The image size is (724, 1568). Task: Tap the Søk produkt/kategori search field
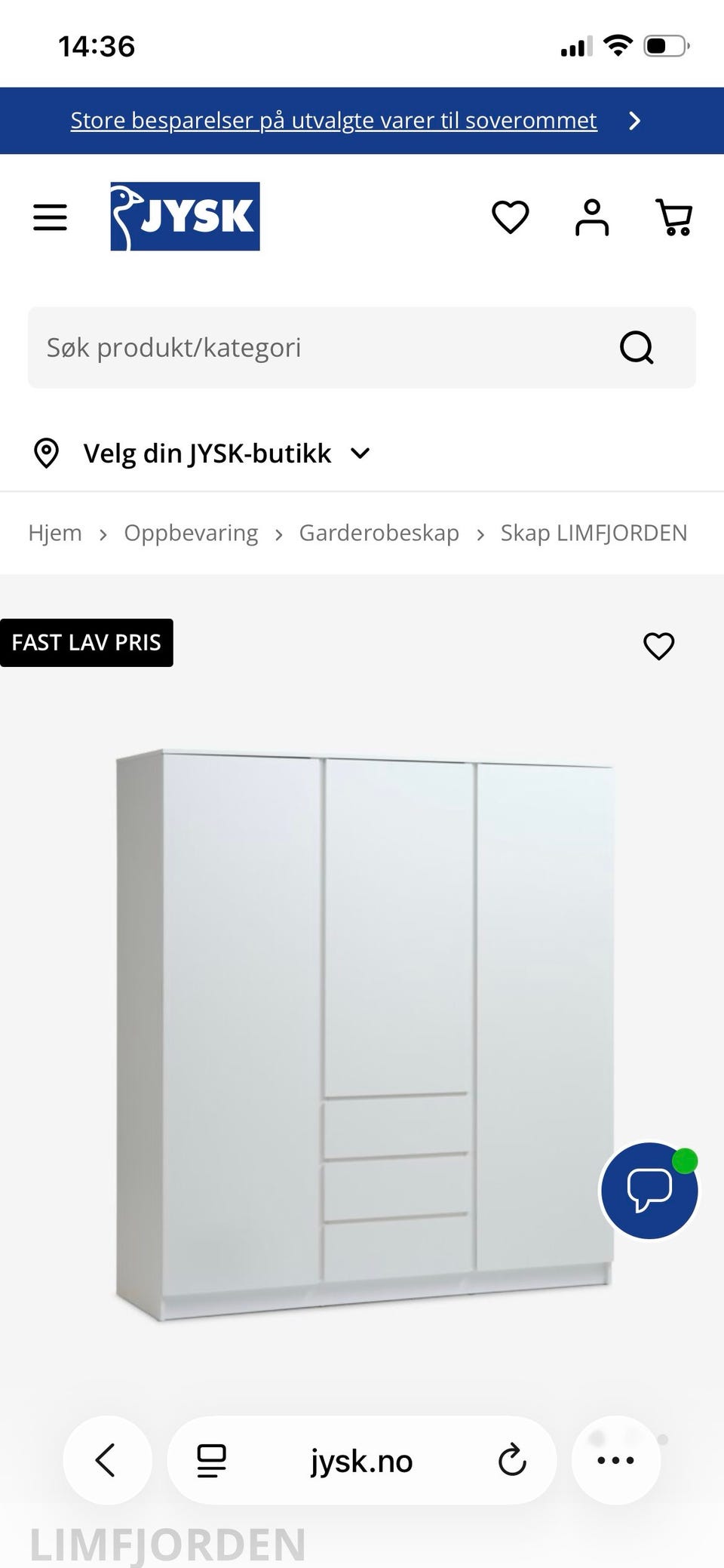(317, 348)
